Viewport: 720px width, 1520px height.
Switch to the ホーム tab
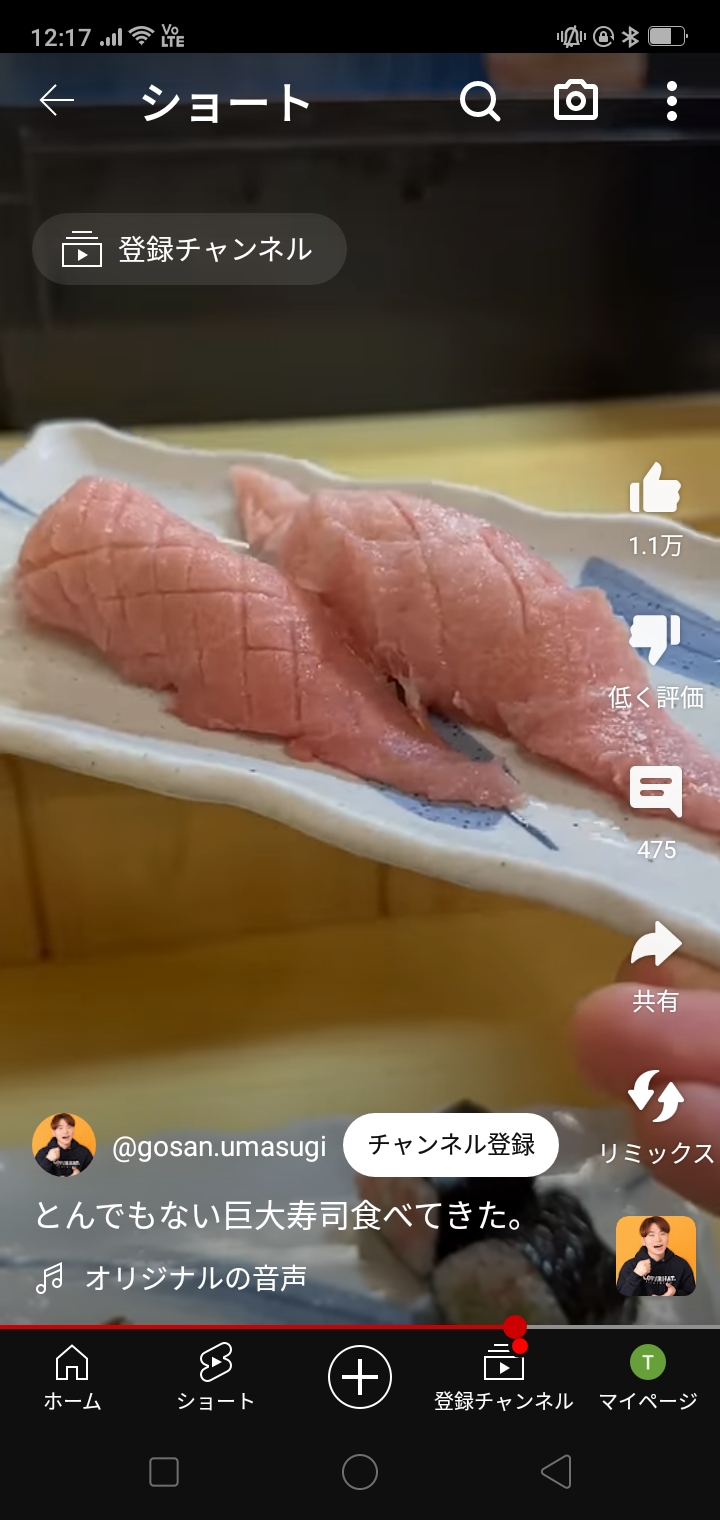72,1377
